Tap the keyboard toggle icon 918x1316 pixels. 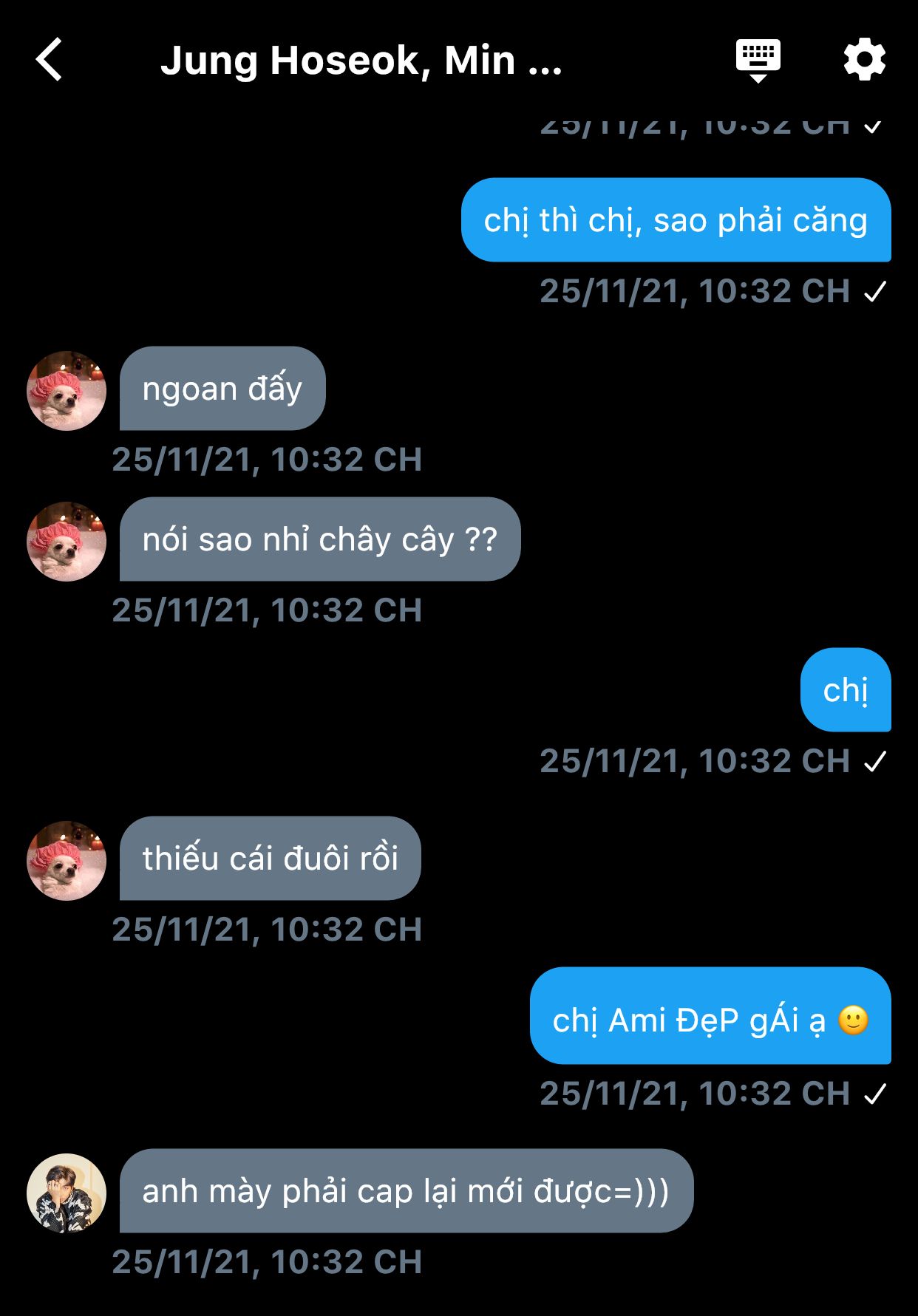click(758, 59)
